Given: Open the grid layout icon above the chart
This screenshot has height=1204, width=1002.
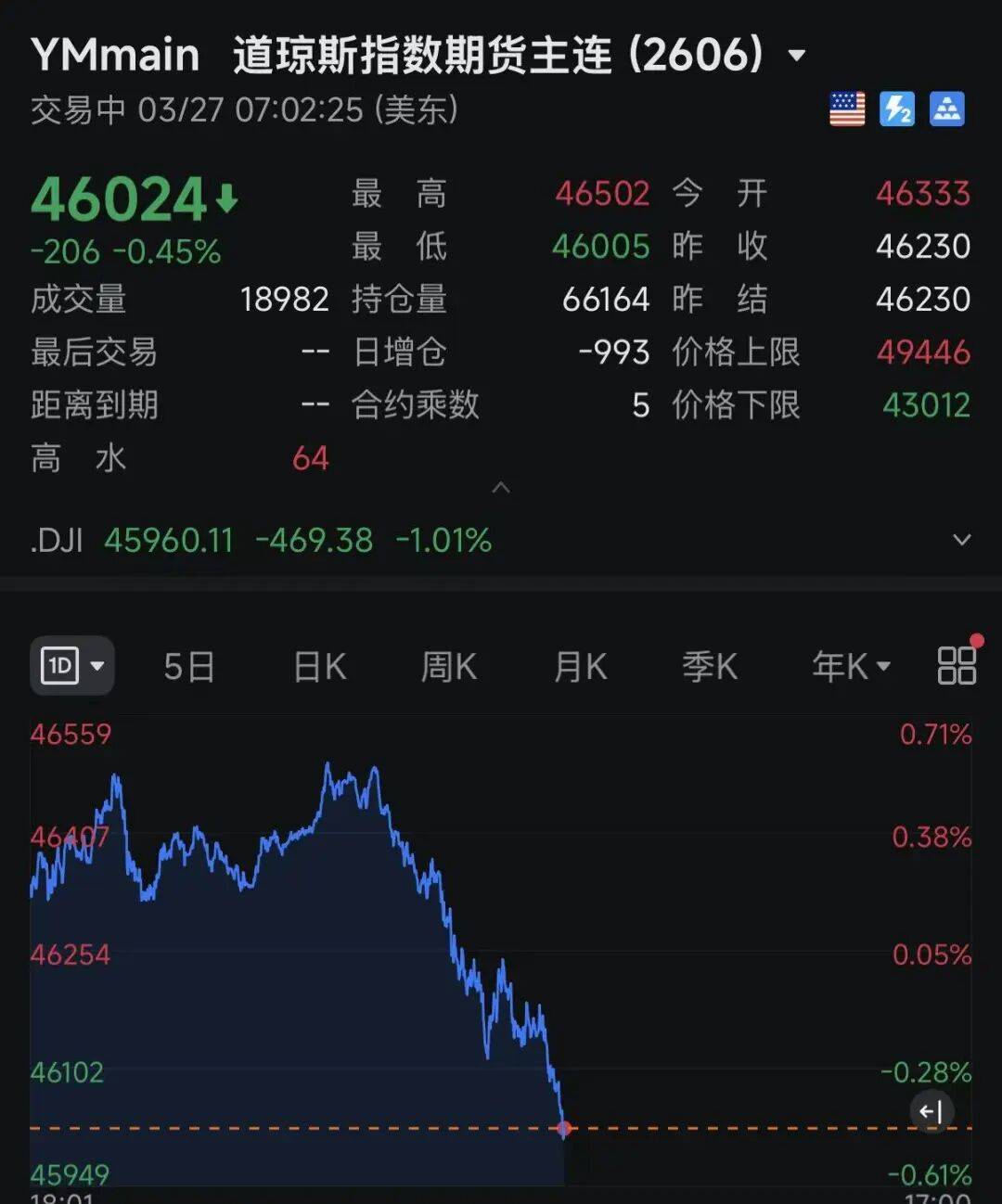Looking at the screenshot, I should point(956,665).
